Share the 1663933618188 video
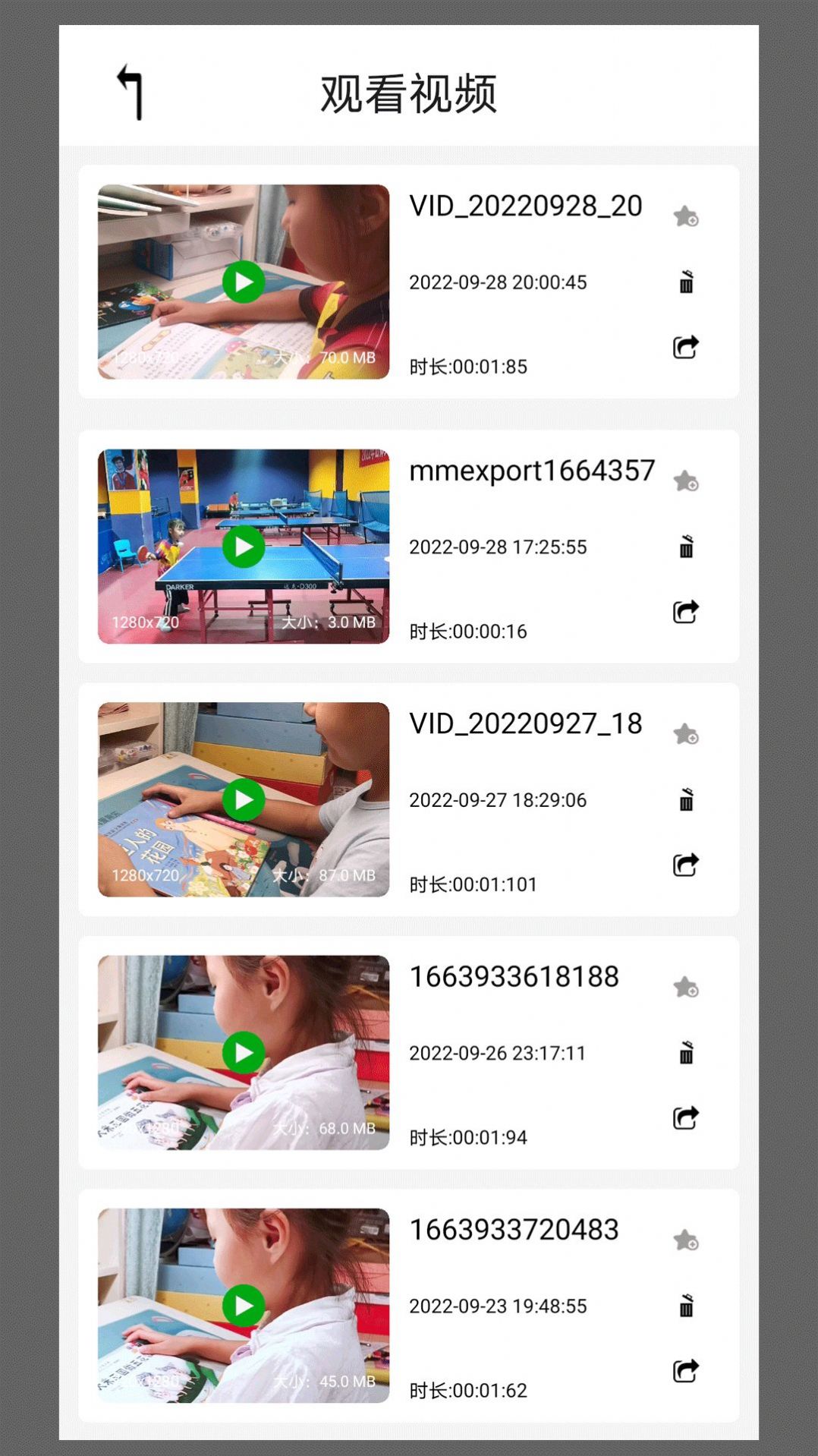The image size is (818, 1456). [686, 1117]
